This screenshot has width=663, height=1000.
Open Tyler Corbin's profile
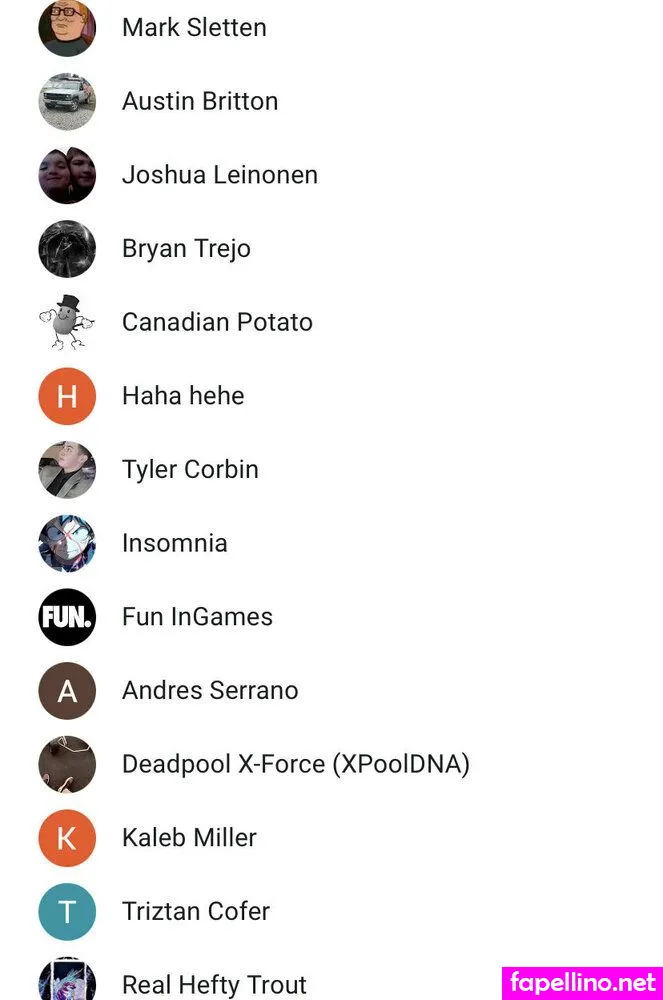(x=190, y=469)
